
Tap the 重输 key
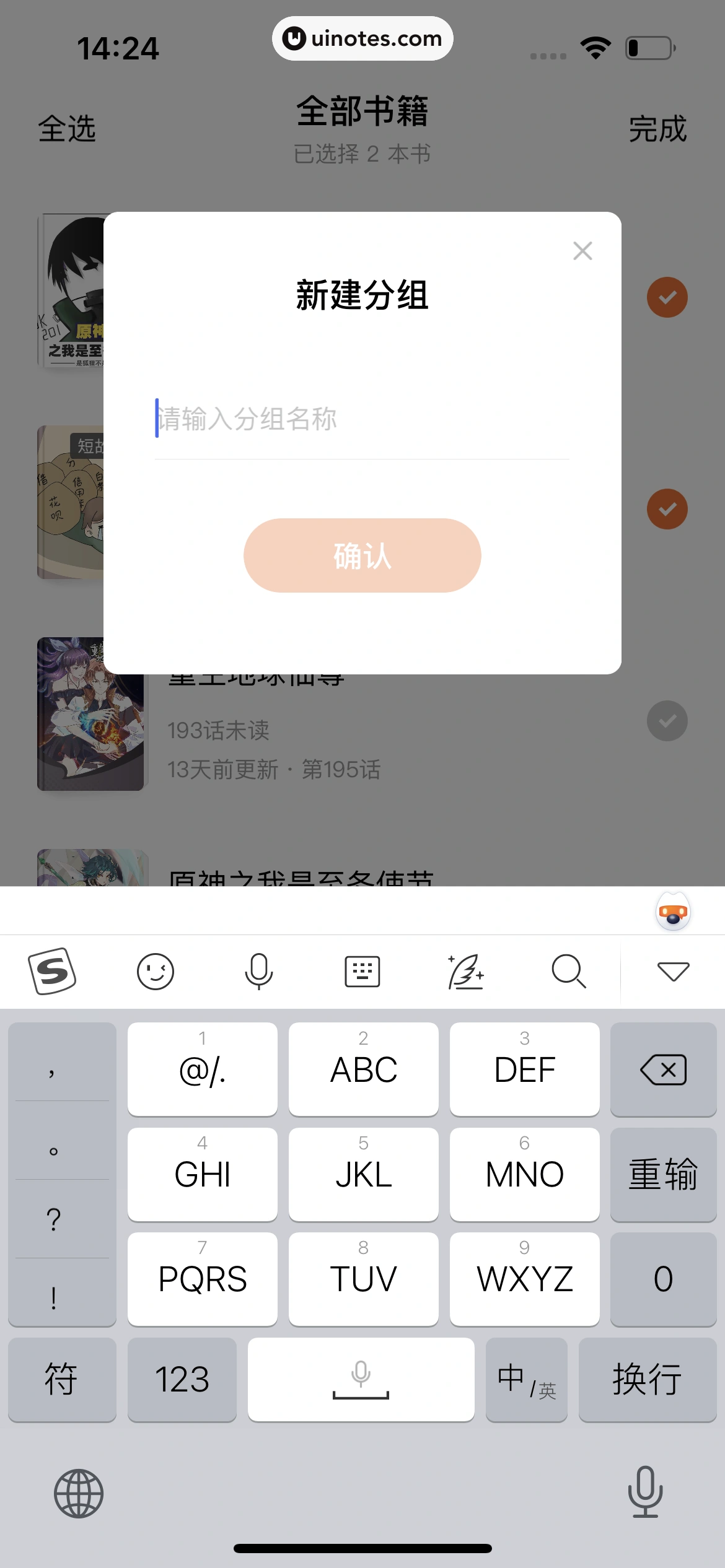pos(663,1174)
